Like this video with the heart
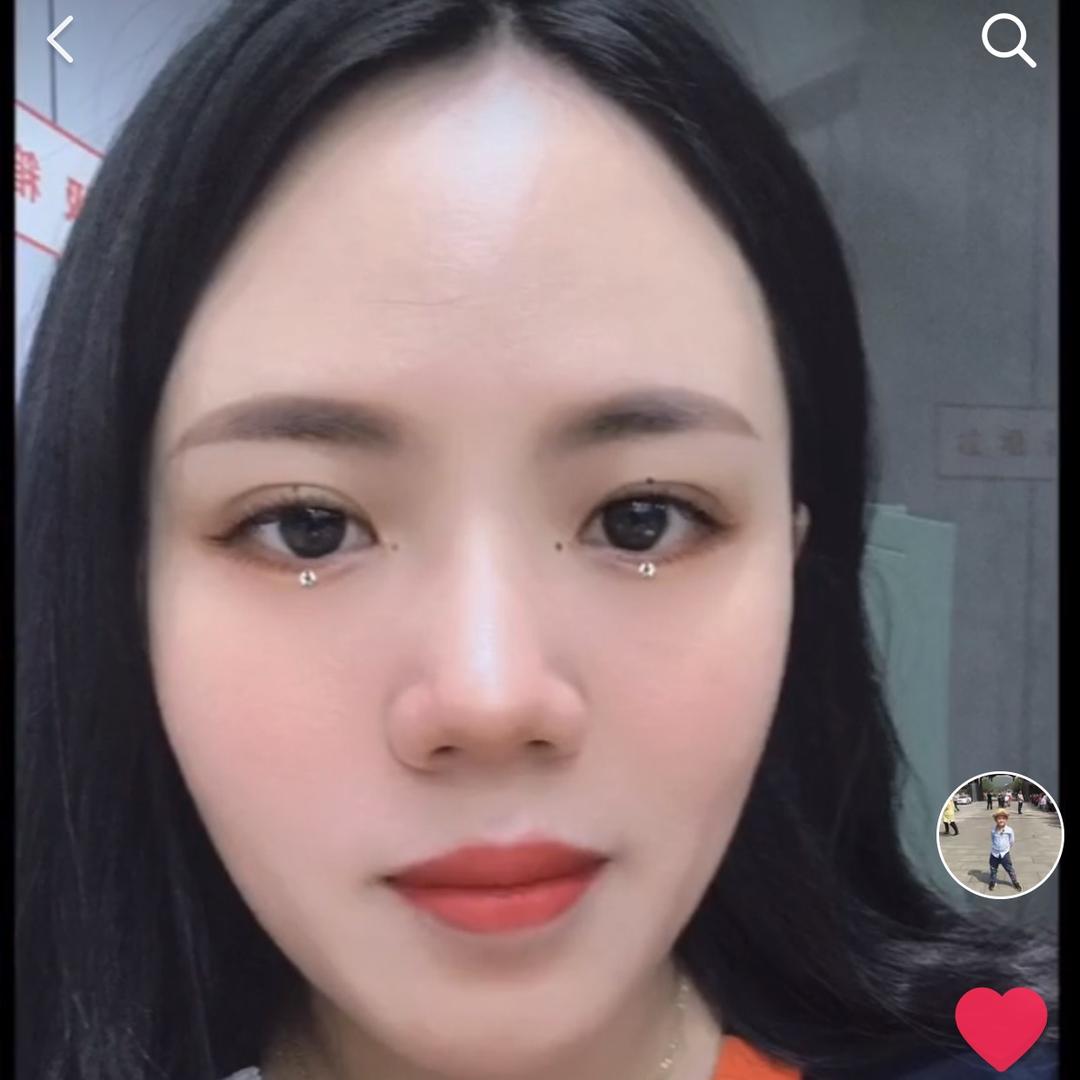Image resolution: width=1080 pixels, height=1080 pixels. click(1000, 1027)
